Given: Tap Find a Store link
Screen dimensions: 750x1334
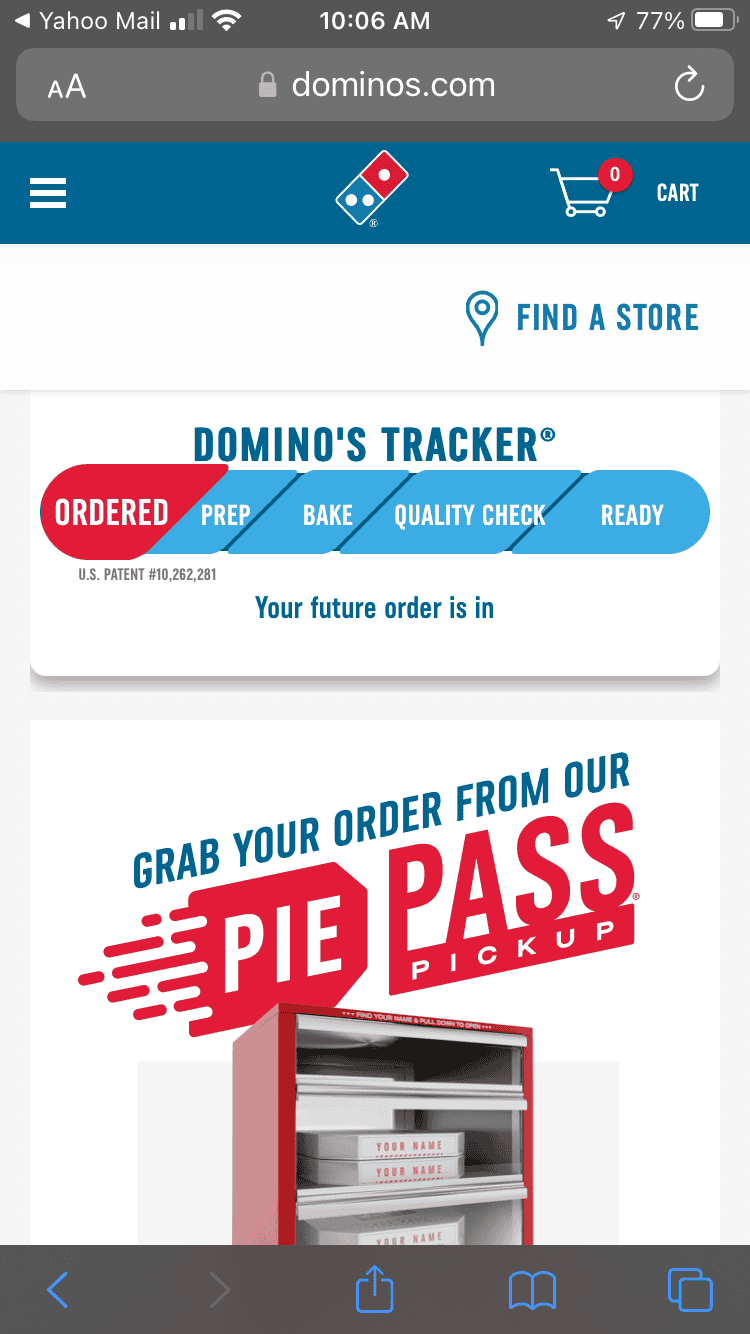Looking at the screenshot, I should (x=583, y=318).
